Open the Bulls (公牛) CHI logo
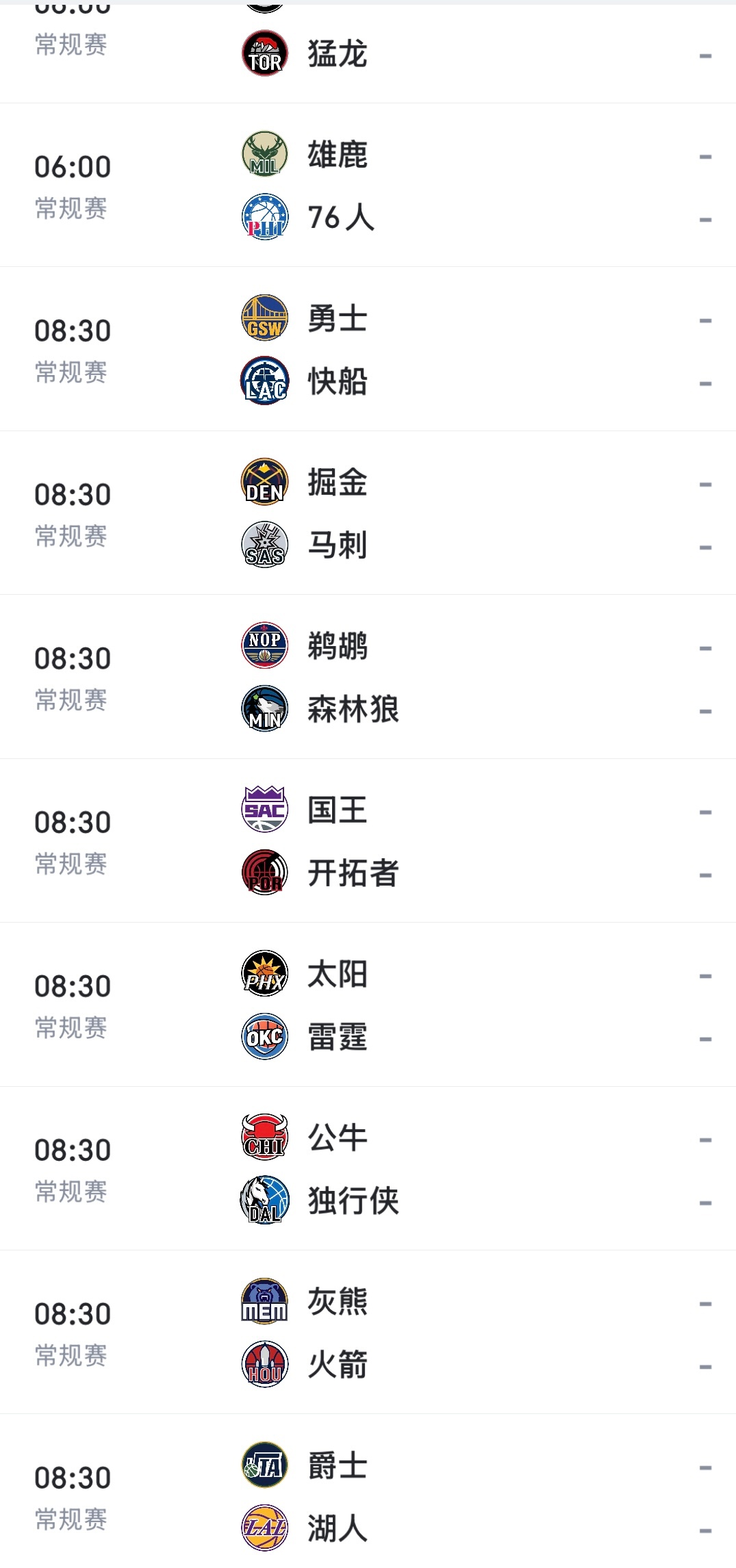 264,1137
